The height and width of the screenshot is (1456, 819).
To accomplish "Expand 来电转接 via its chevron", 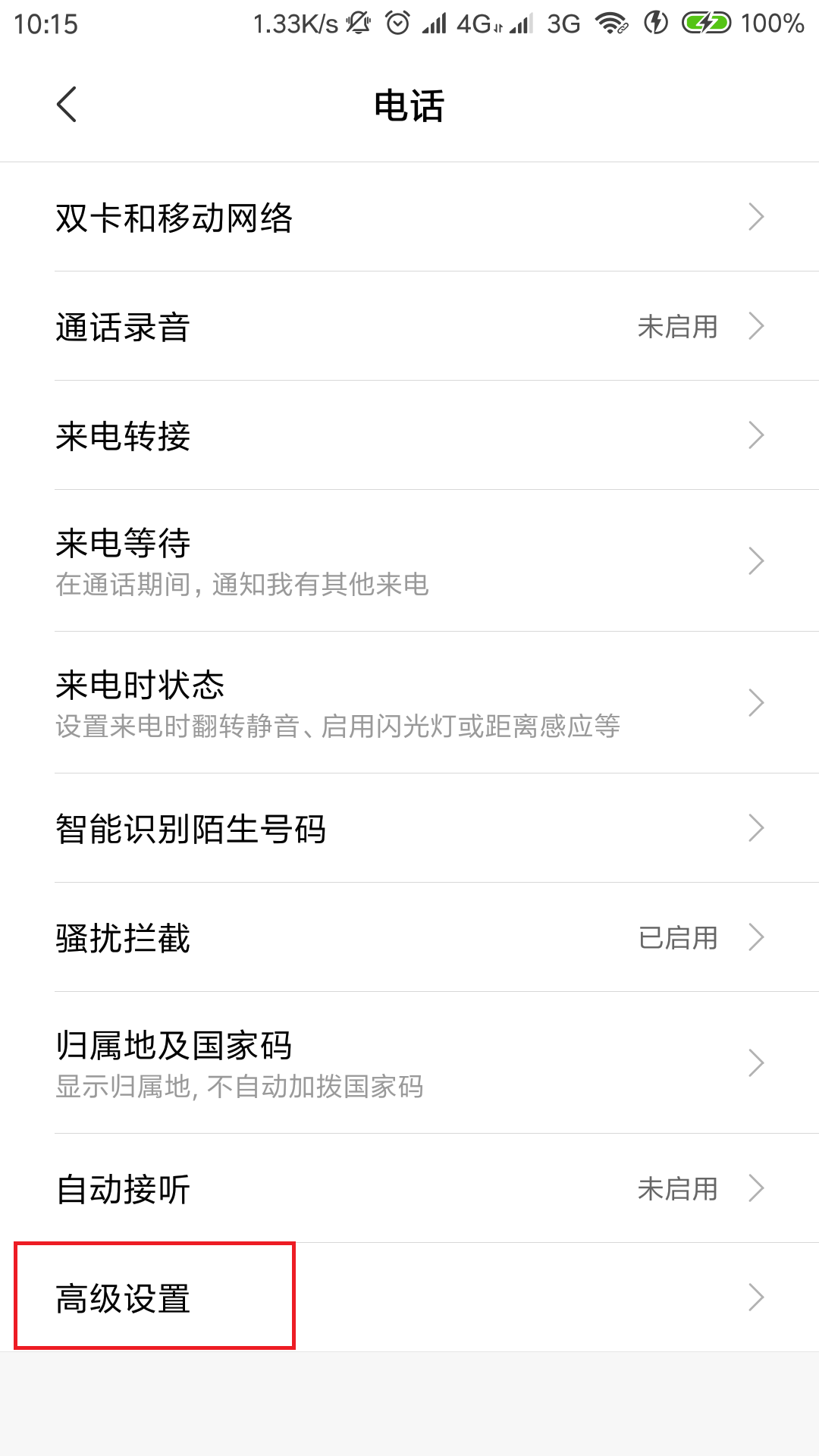I will (x=756, y=435).
